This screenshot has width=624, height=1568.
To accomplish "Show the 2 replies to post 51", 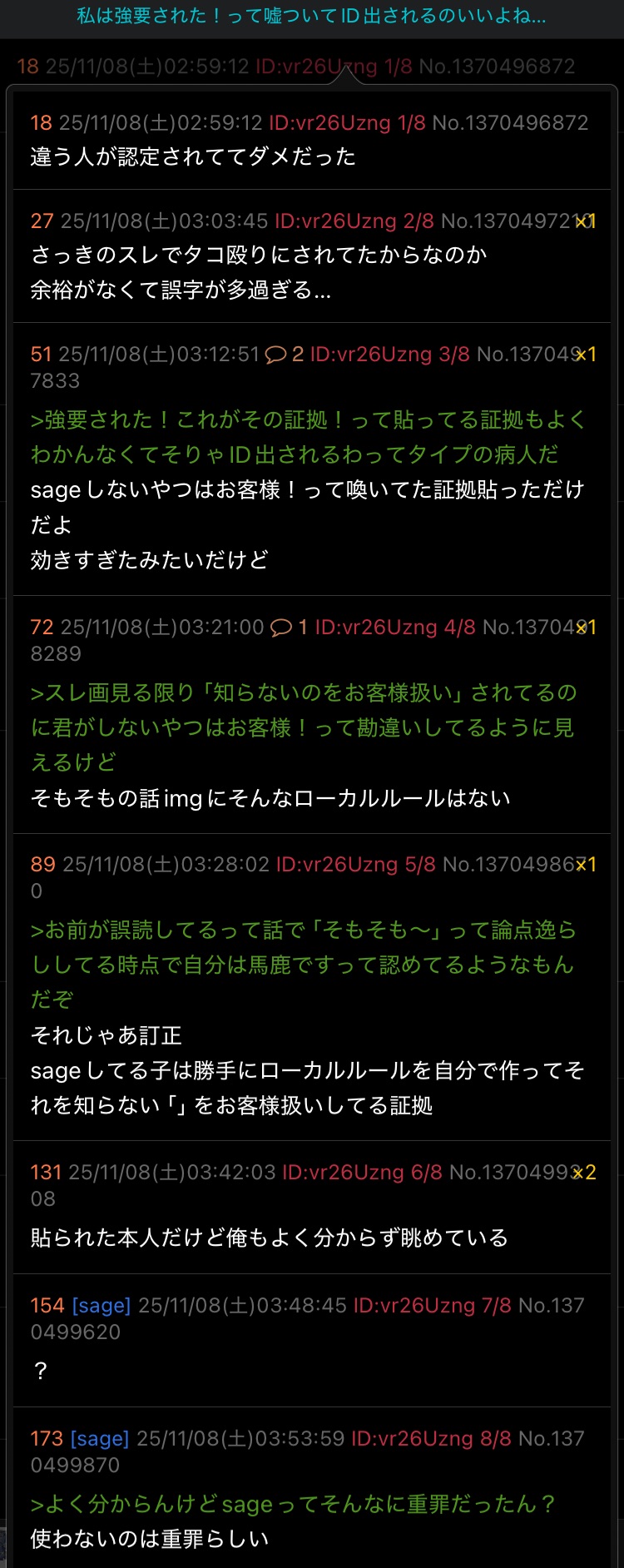I will tap(285, 355).
